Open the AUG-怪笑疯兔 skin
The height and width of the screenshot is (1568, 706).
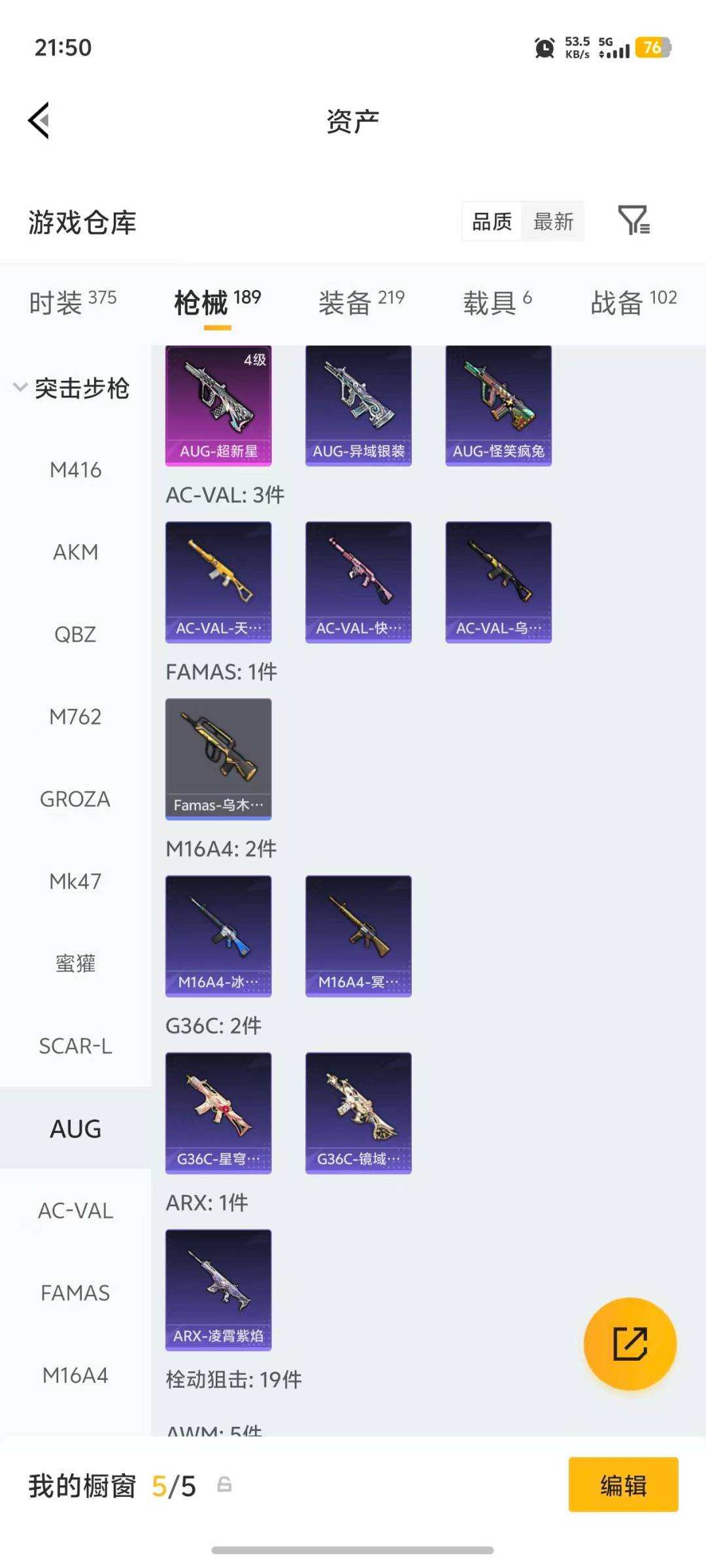[498, 405]
